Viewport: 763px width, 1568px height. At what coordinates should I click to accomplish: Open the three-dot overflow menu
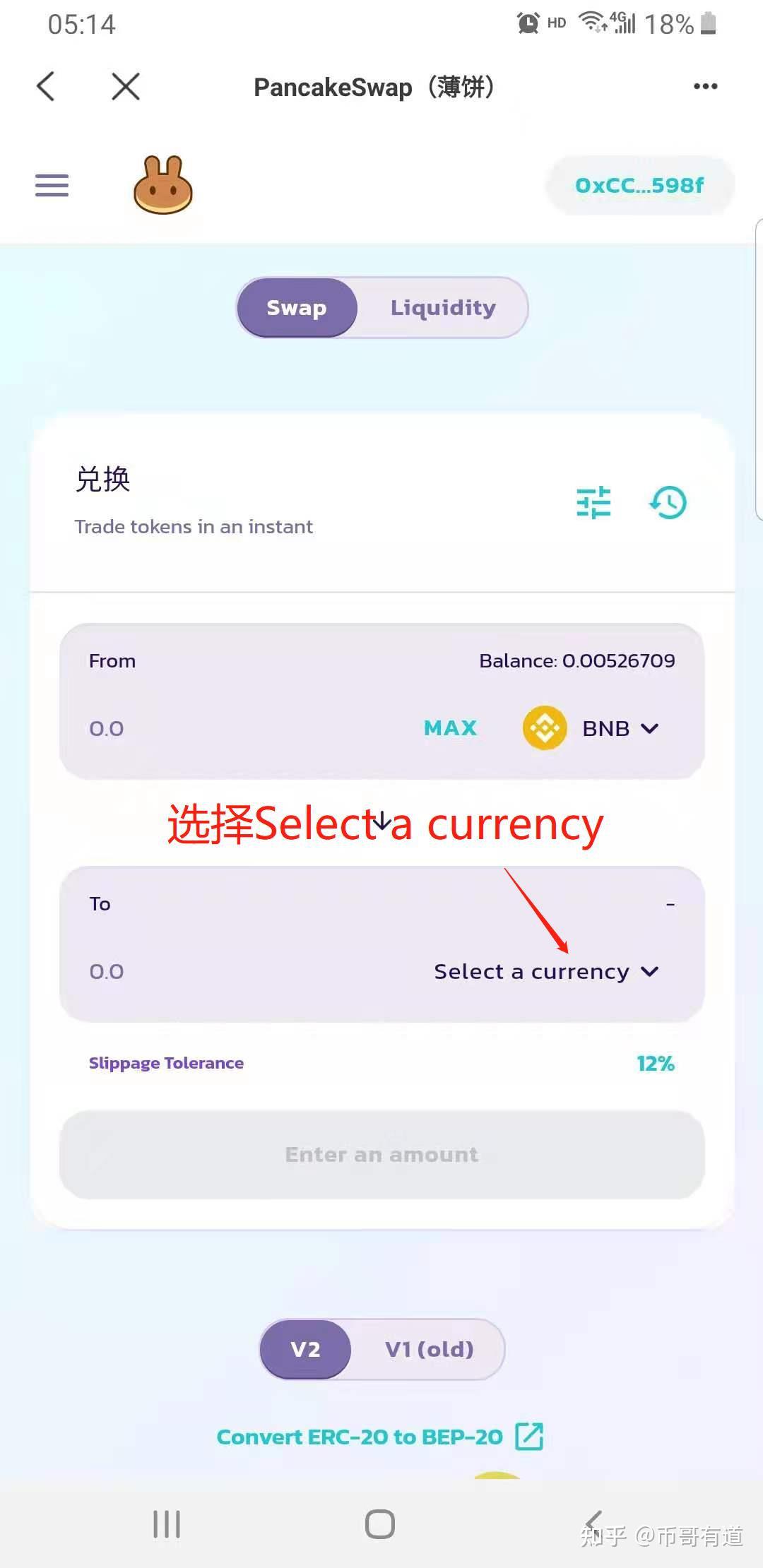705,87
